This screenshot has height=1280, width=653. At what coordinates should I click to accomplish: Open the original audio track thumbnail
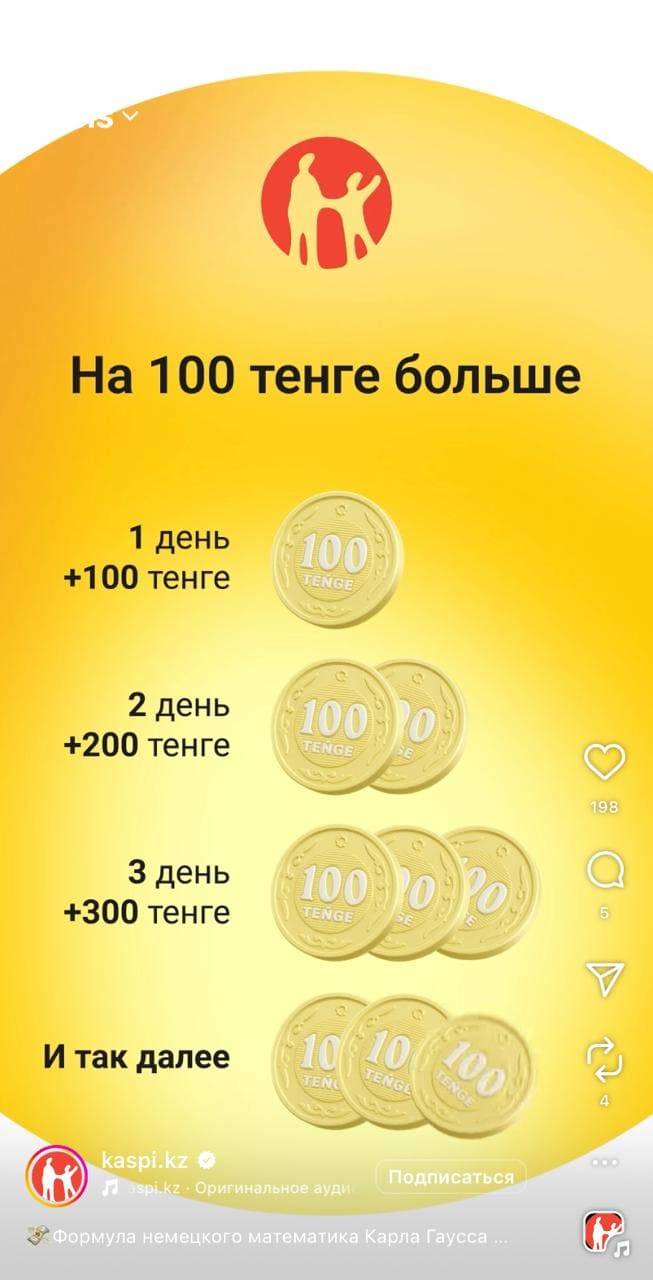coord(604,1232)
